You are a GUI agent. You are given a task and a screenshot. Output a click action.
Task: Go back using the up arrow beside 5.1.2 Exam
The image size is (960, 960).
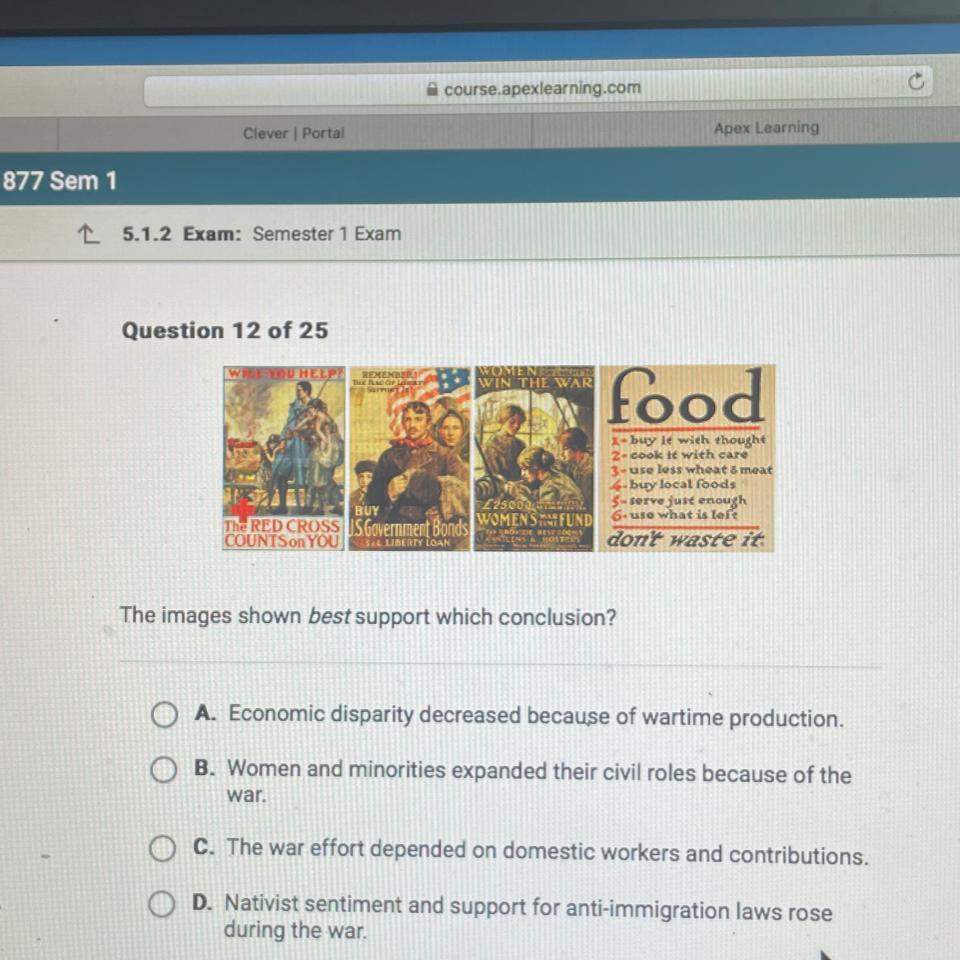(x=88, y=234)
